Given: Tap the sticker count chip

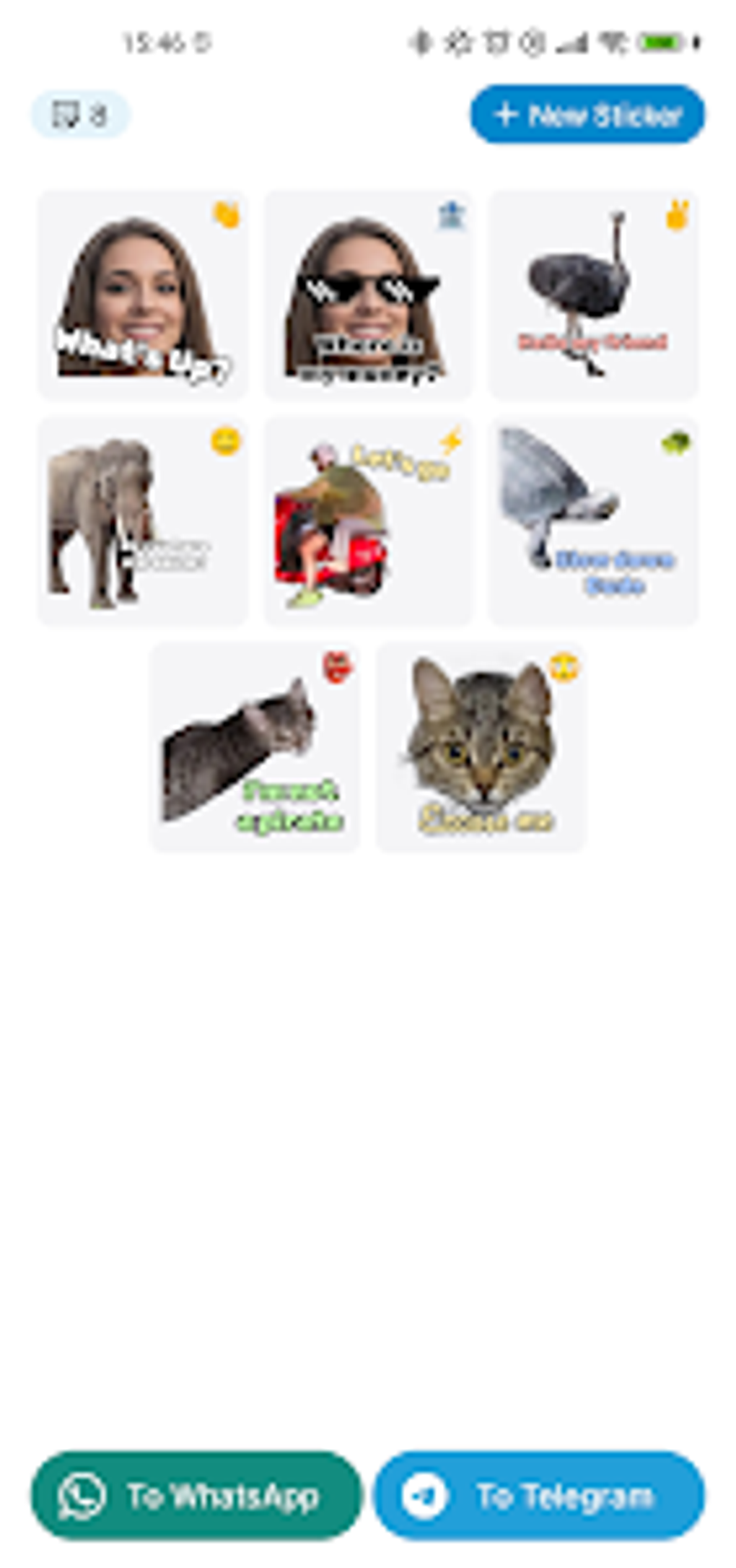Looking at the screenshot, I should (x=80, y=114).
